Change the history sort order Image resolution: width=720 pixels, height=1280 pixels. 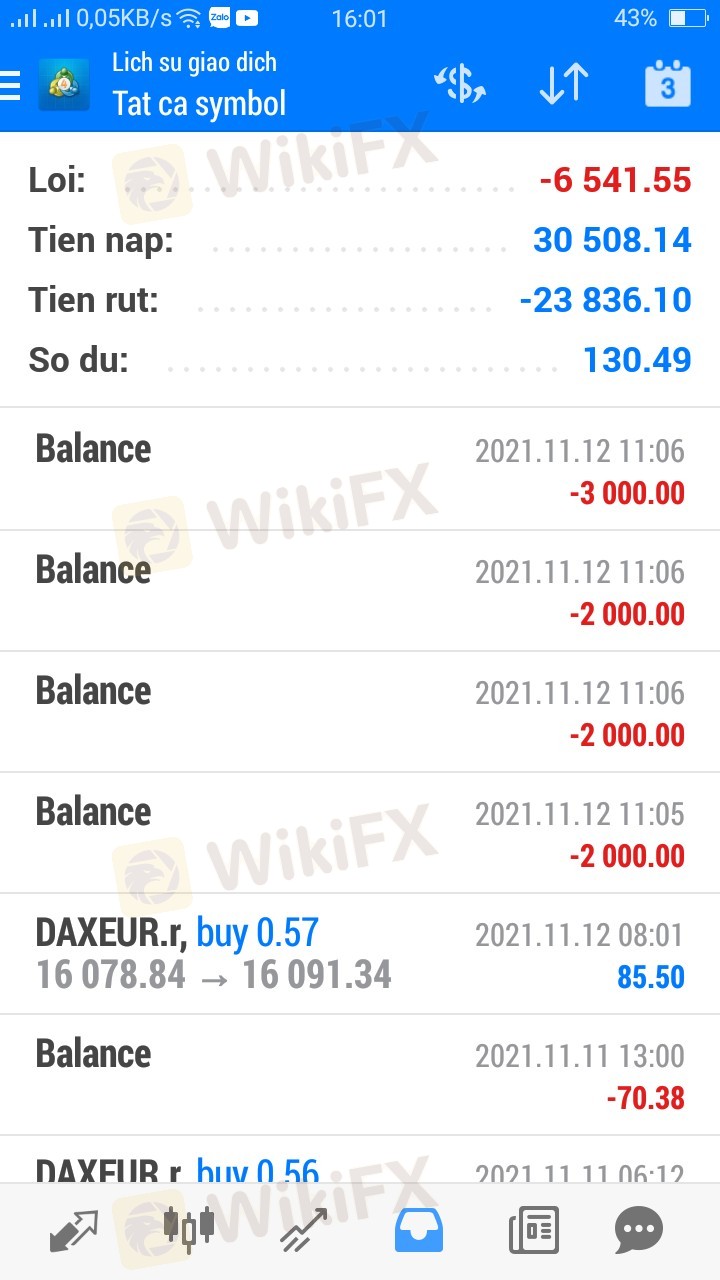(x=564, y=85)
